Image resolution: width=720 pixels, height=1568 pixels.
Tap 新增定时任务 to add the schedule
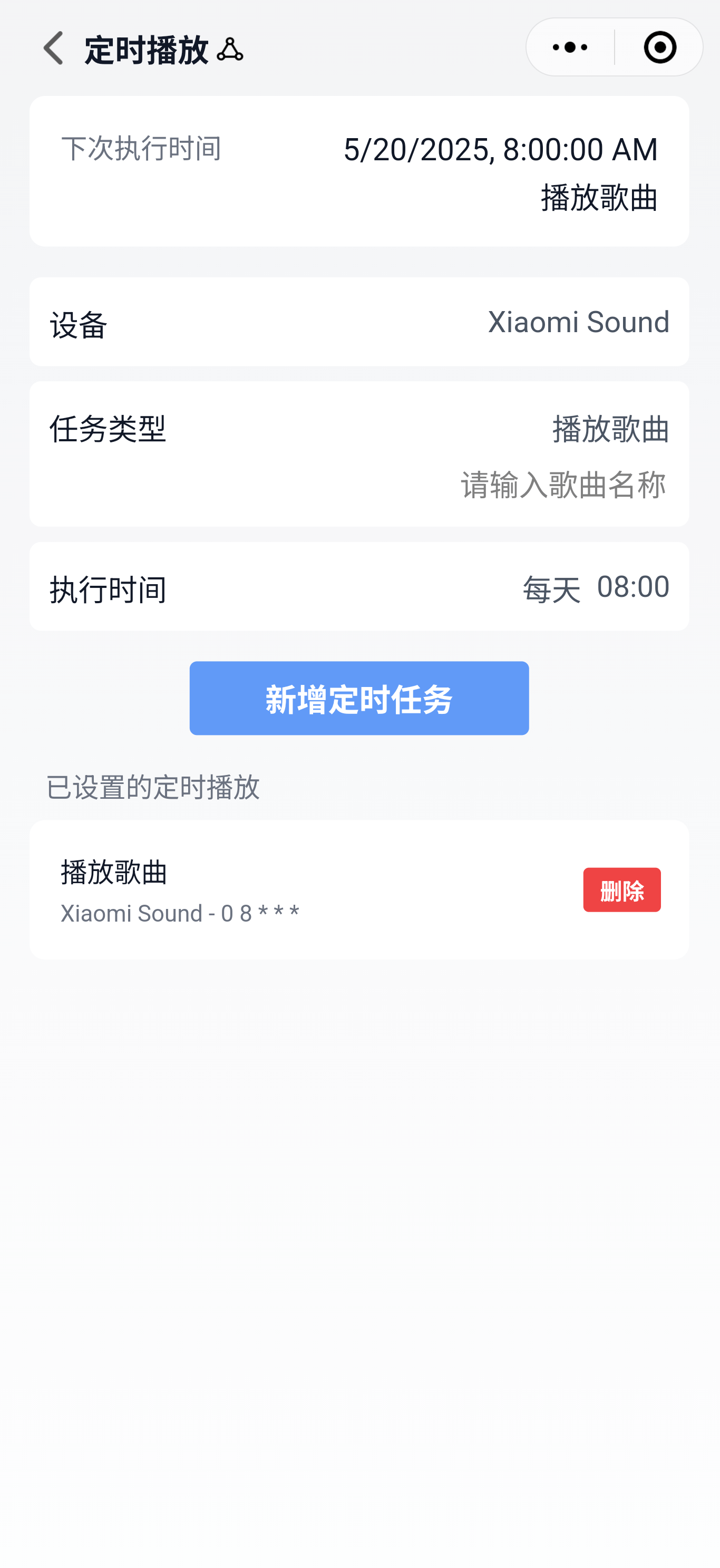(359, 698)
